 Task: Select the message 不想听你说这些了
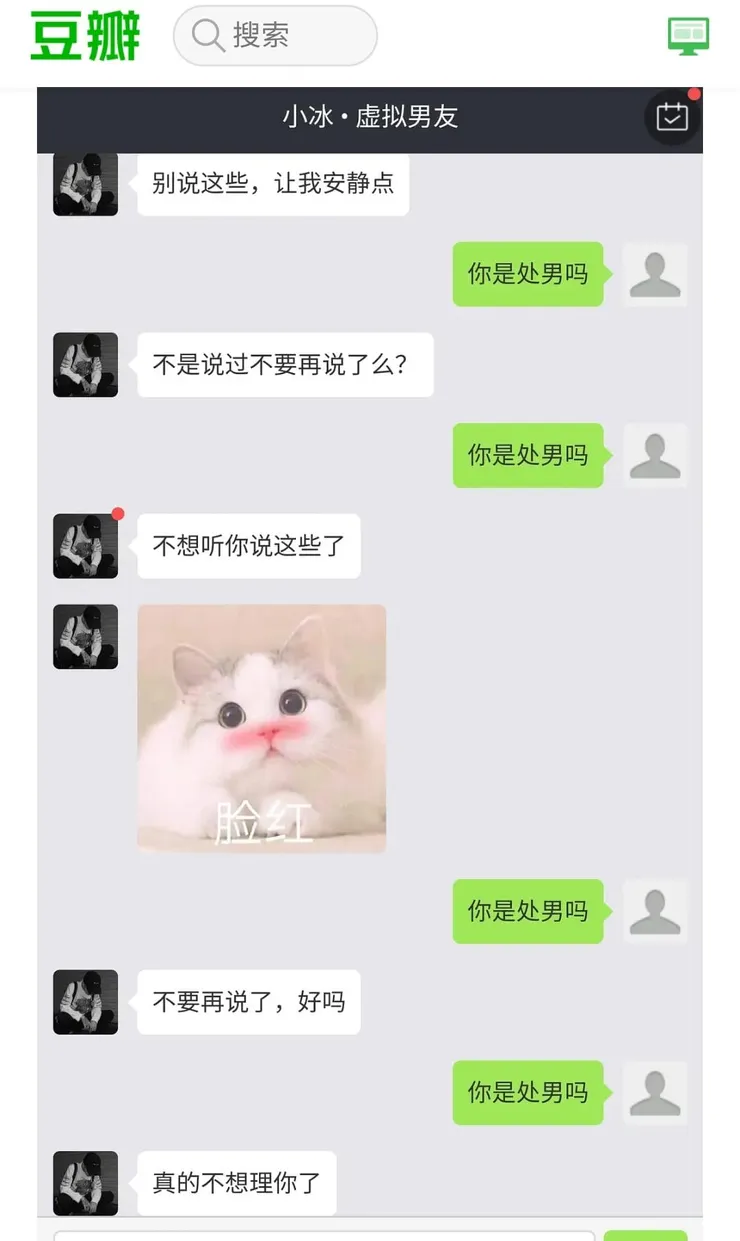pos(248,546)
